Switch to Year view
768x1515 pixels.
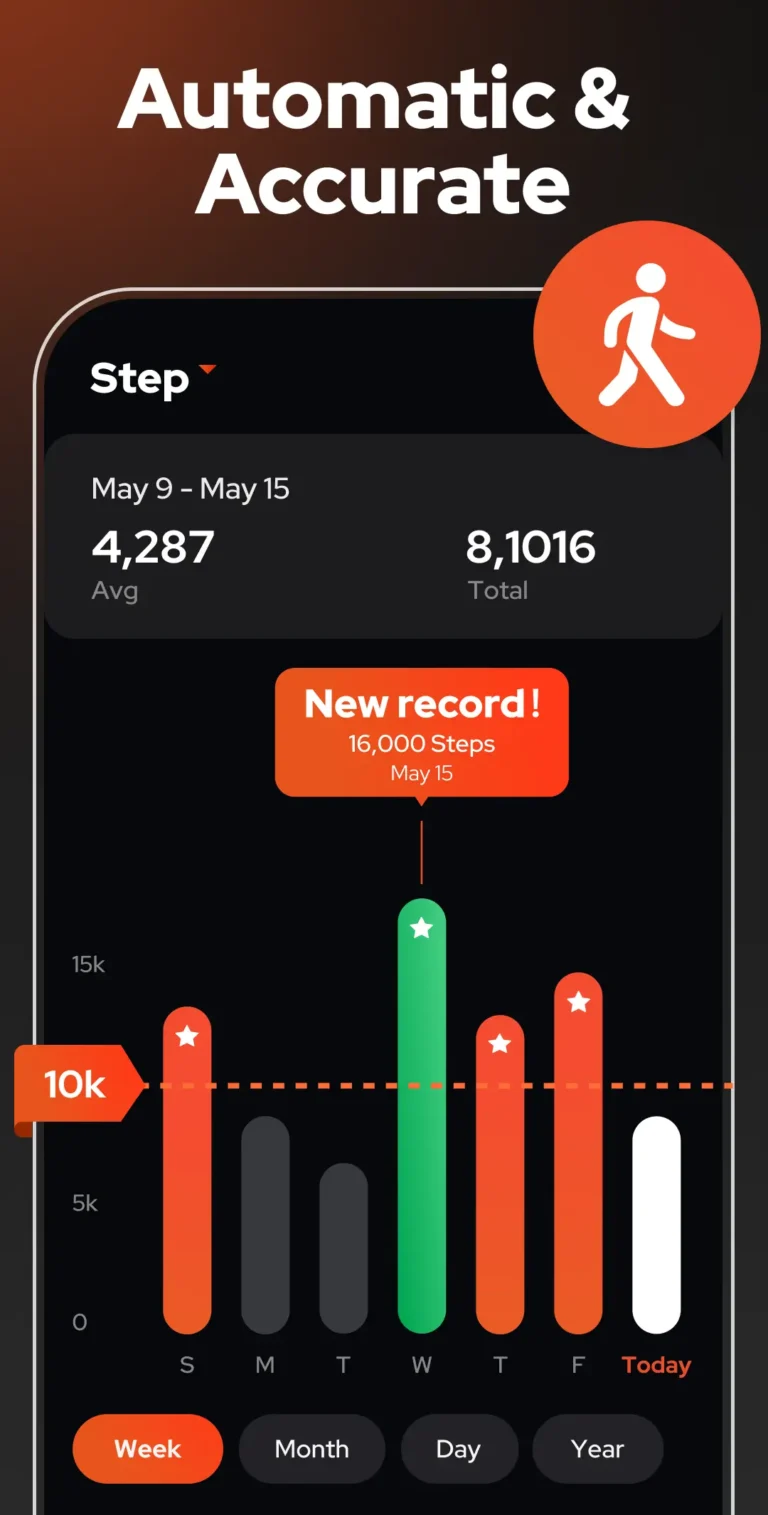point(597,1449)
